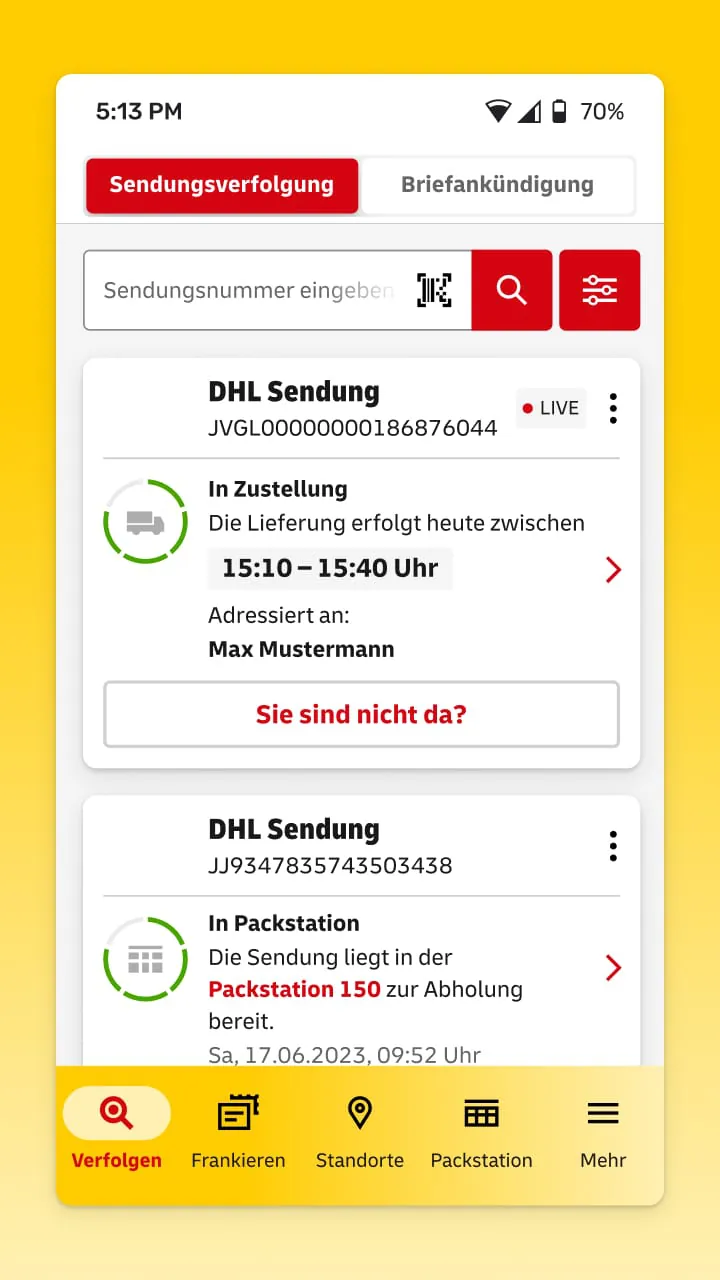Tap the delivery progress ring indicator
Image resolution: width=720 pixels, height=1280 pixels.
click(x=146, y=521)
